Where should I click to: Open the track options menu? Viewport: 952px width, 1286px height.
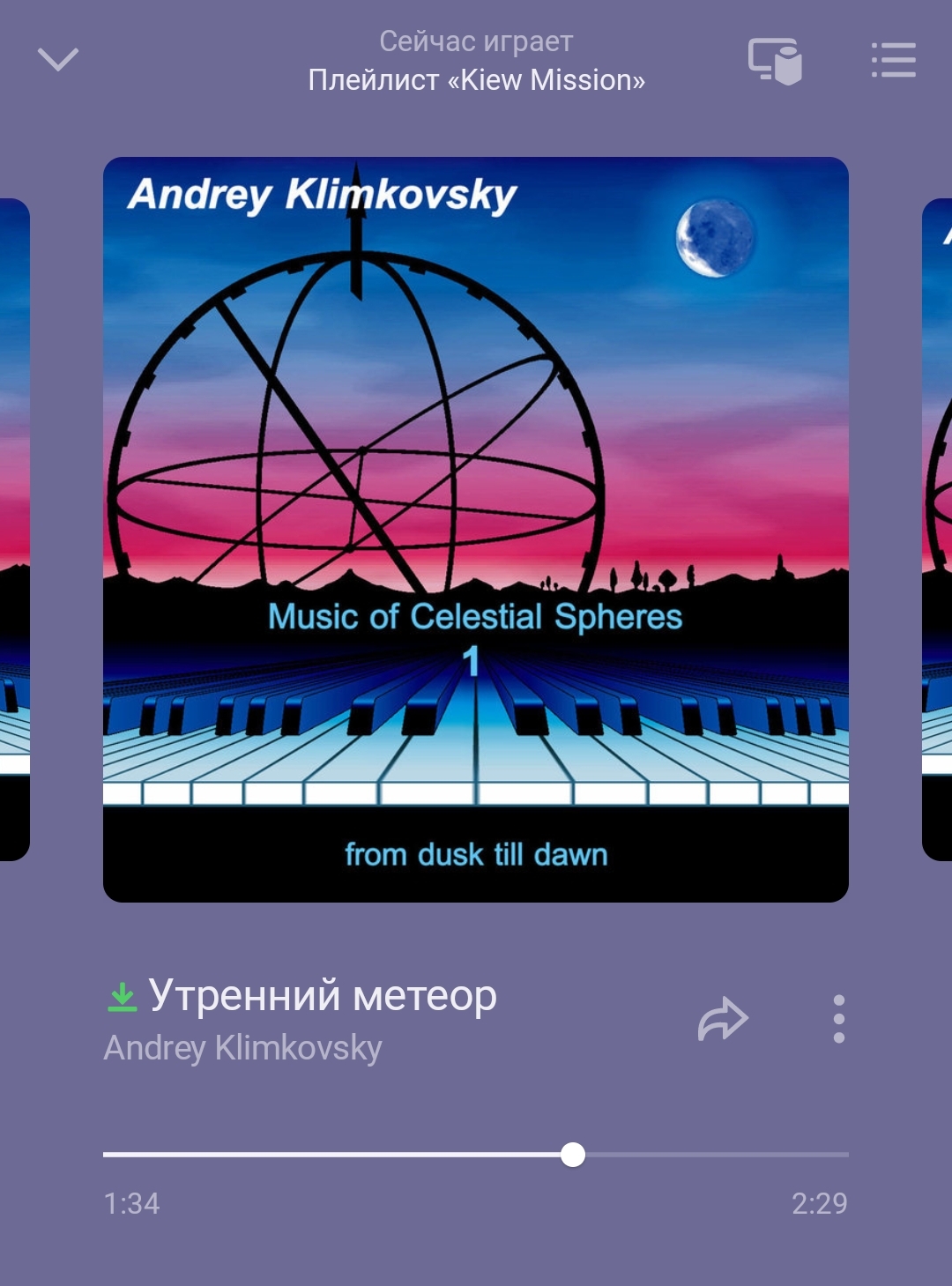pos(838,1020)
